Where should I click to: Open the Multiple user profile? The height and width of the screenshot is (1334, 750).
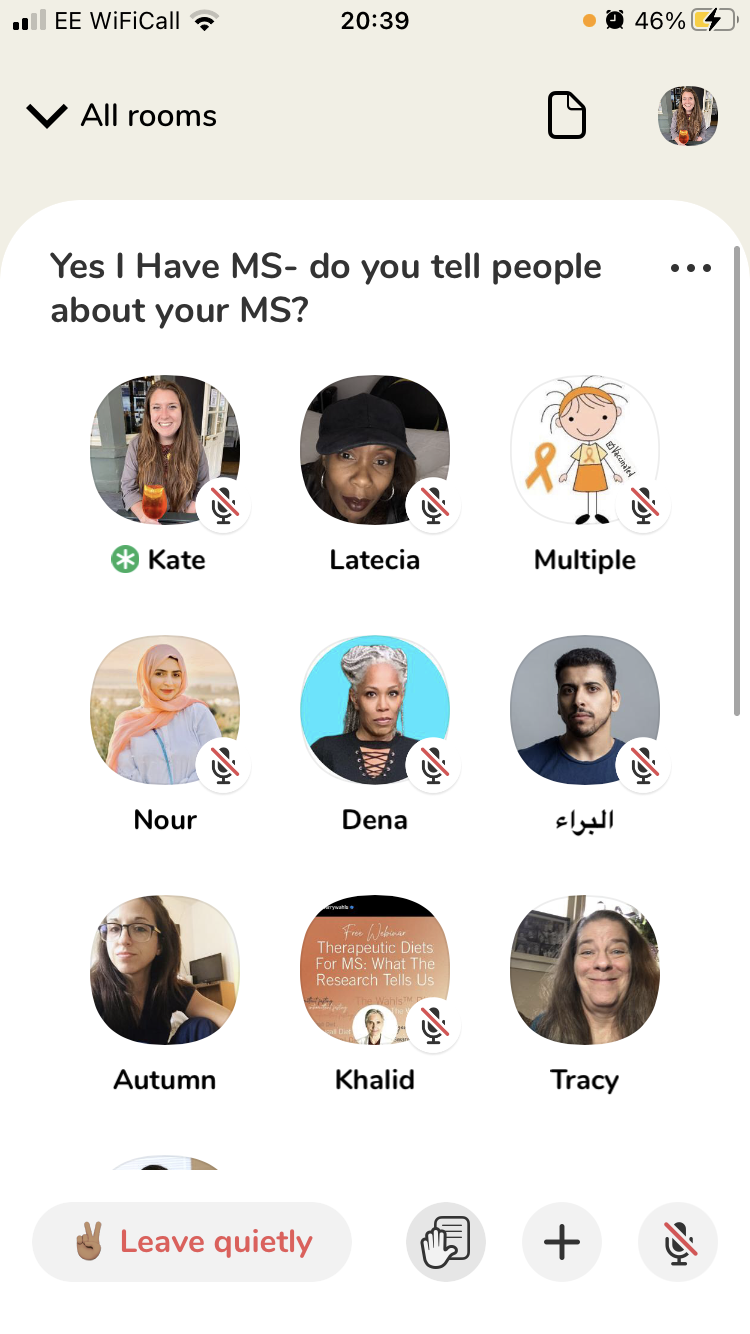(x=585, y=450)
